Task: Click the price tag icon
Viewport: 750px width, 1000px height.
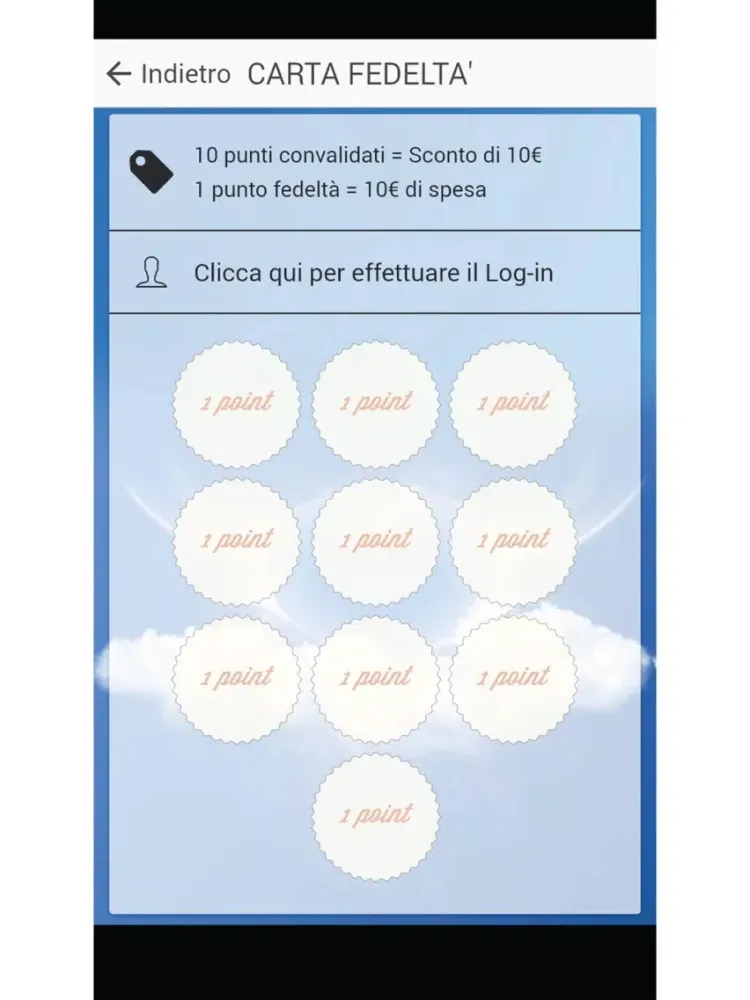Action: [x=150, y=172]
